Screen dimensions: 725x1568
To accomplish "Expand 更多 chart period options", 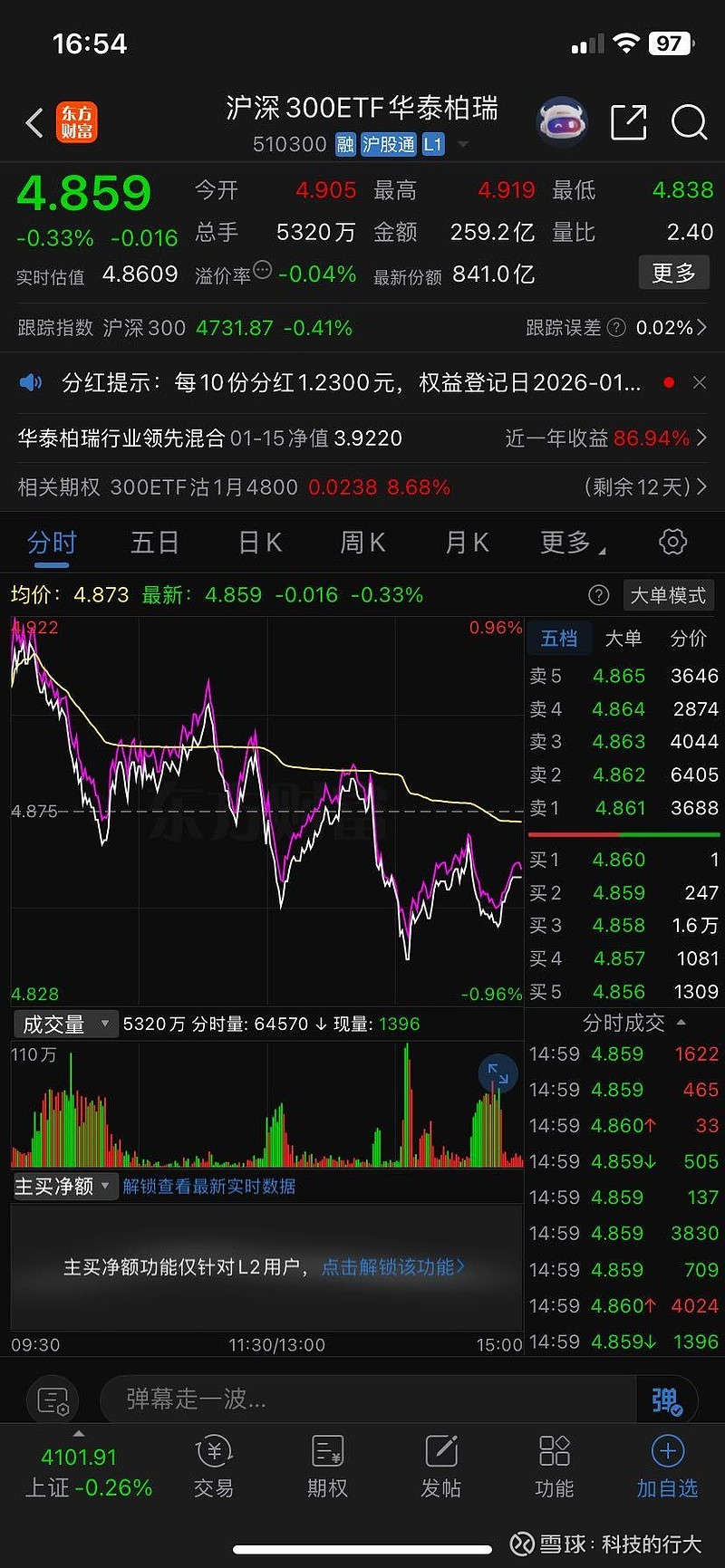I will pos(567,541).
